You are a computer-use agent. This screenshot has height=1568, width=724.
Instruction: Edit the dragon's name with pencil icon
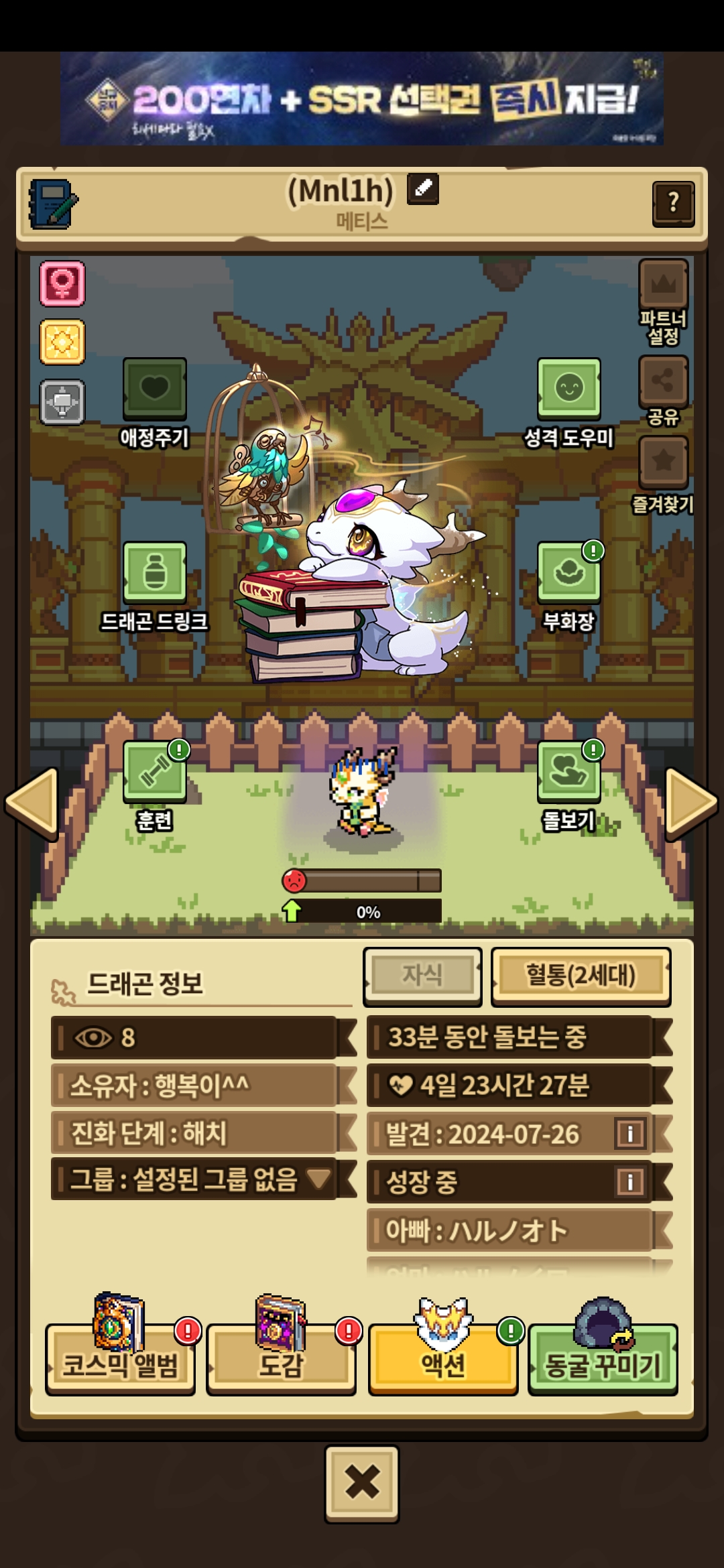(423, 189)
